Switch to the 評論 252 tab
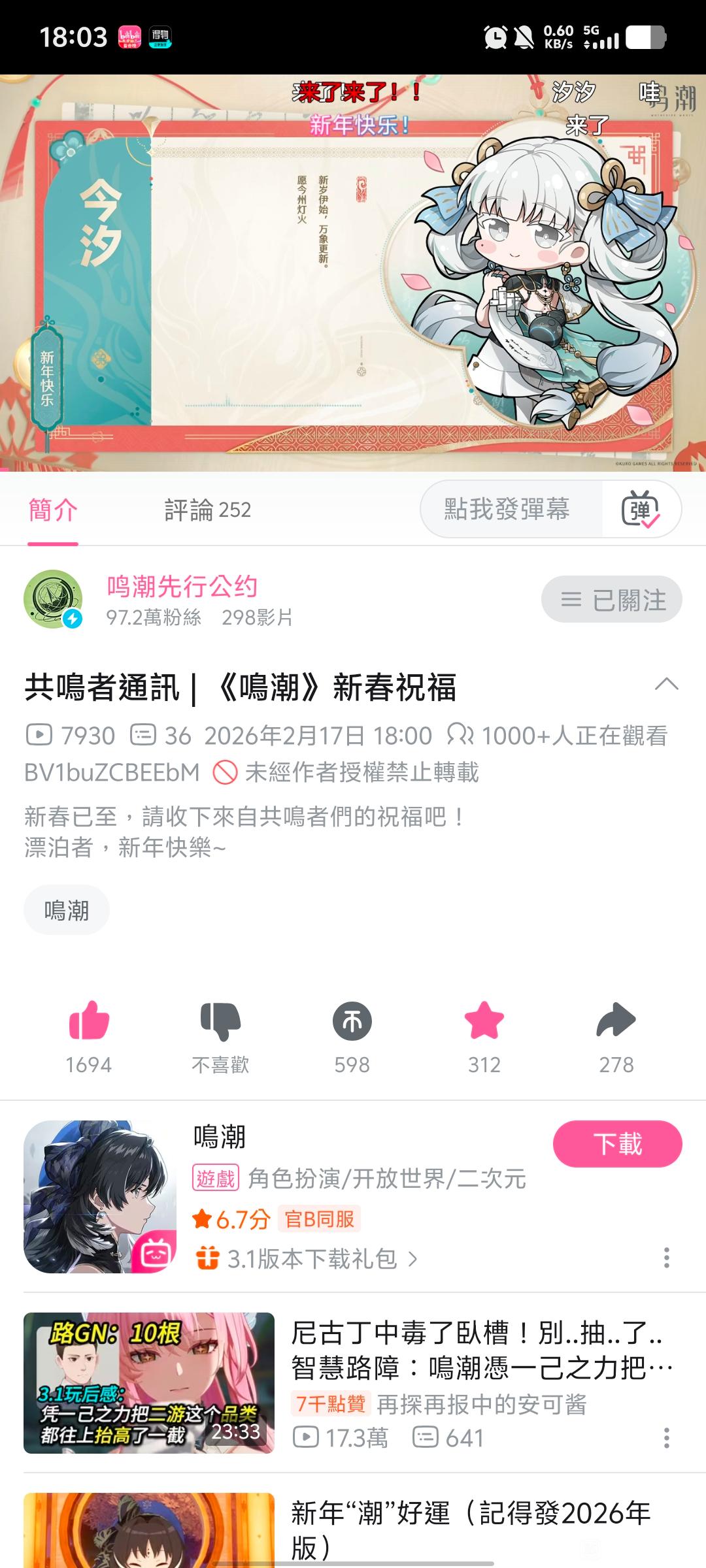 coord(207,510)
